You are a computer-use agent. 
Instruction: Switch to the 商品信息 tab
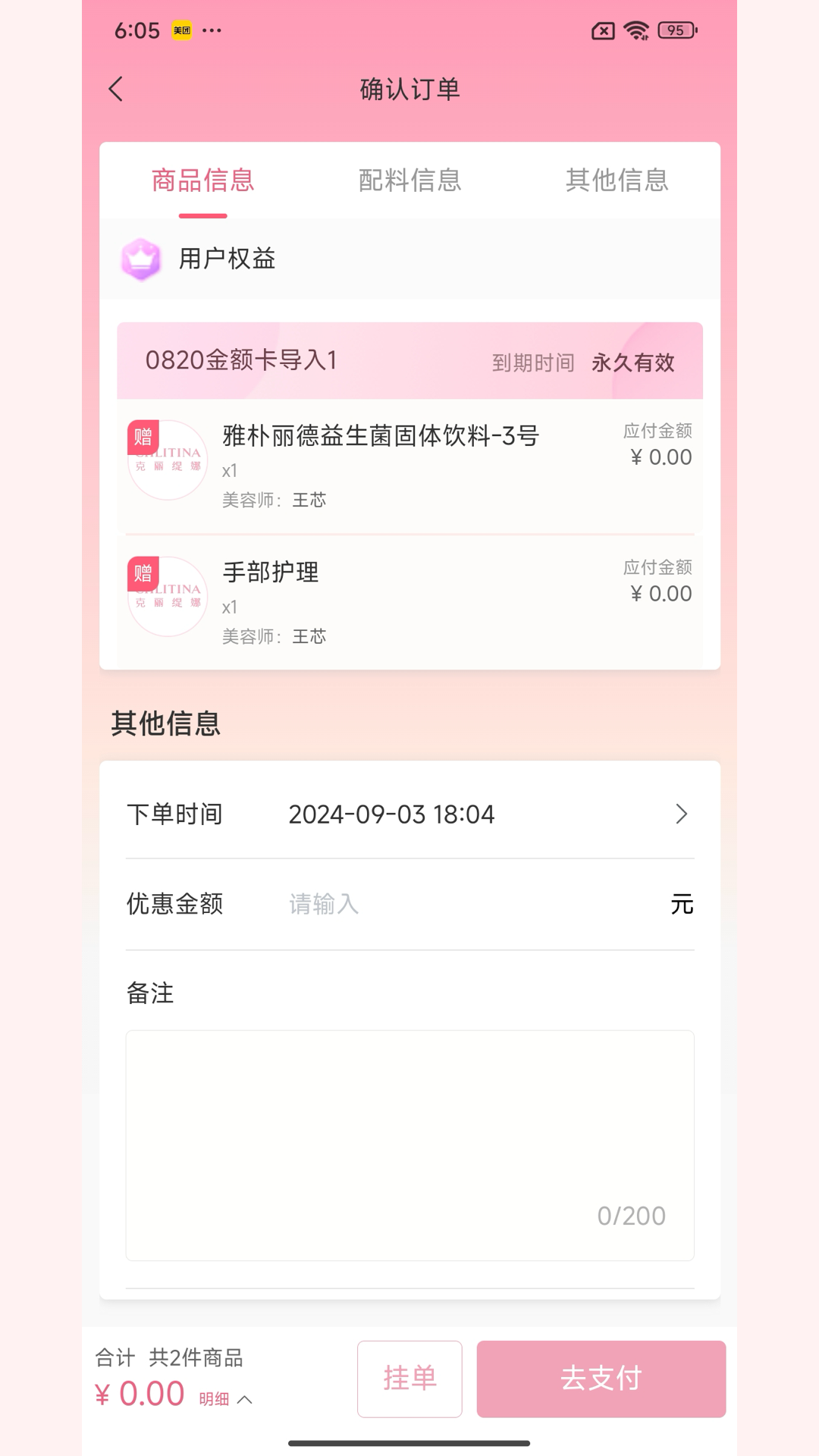click(x=202, y=180)
